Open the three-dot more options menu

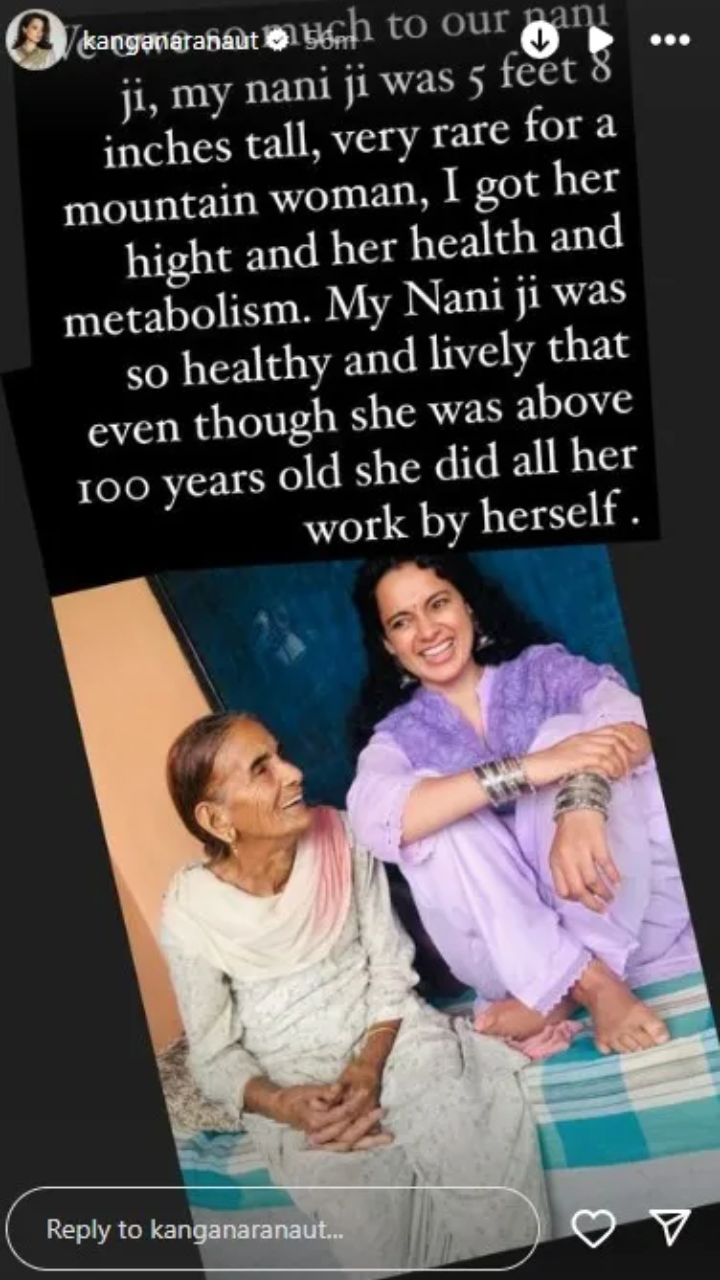coord(669,40)
